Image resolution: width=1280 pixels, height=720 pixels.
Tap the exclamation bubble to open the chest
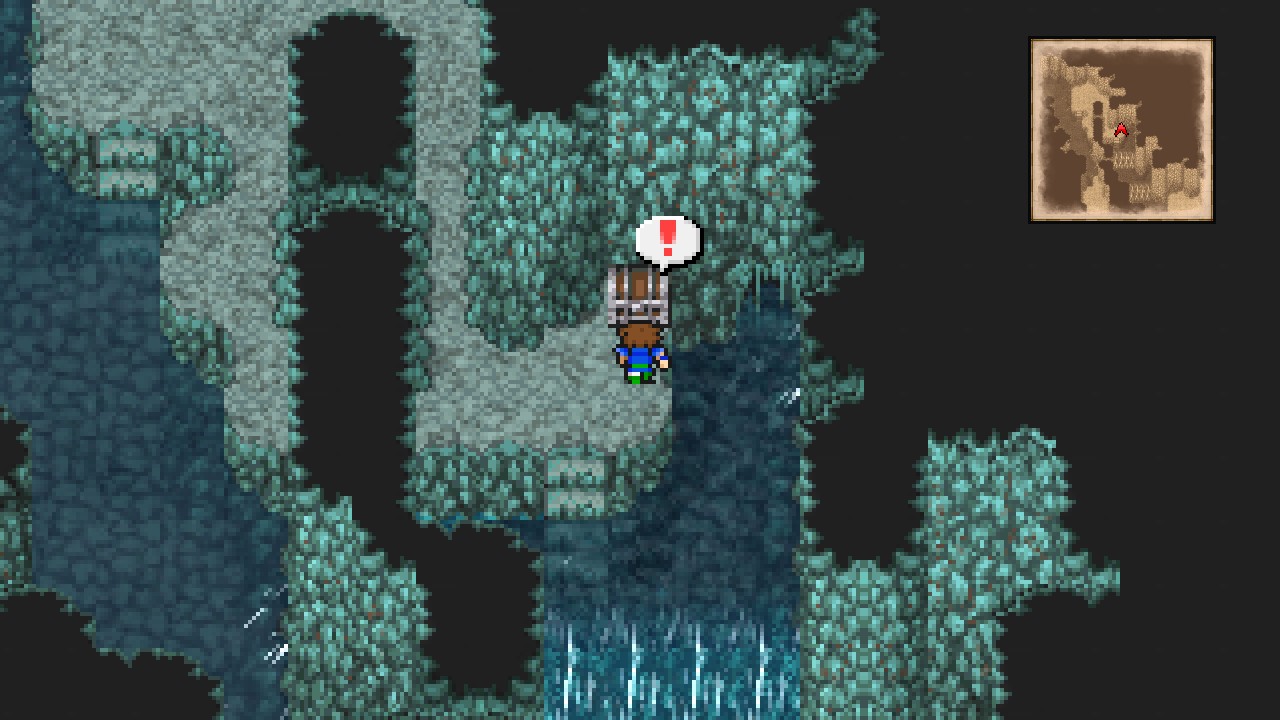point(668,240)
